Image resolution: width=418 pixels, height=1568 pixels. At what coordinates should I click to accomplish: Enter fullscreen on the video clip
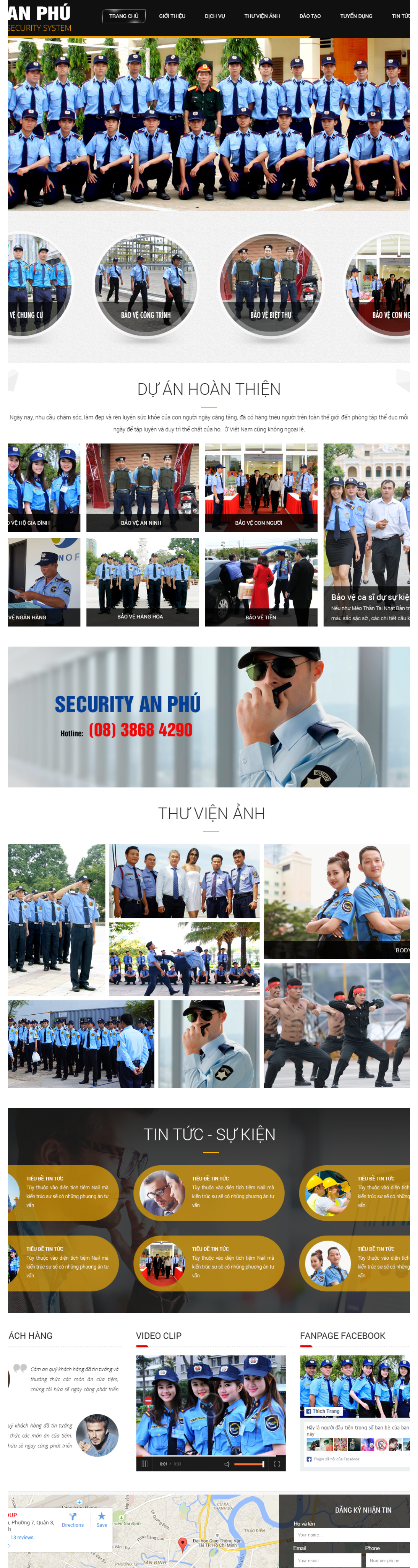coord(277,1464)
